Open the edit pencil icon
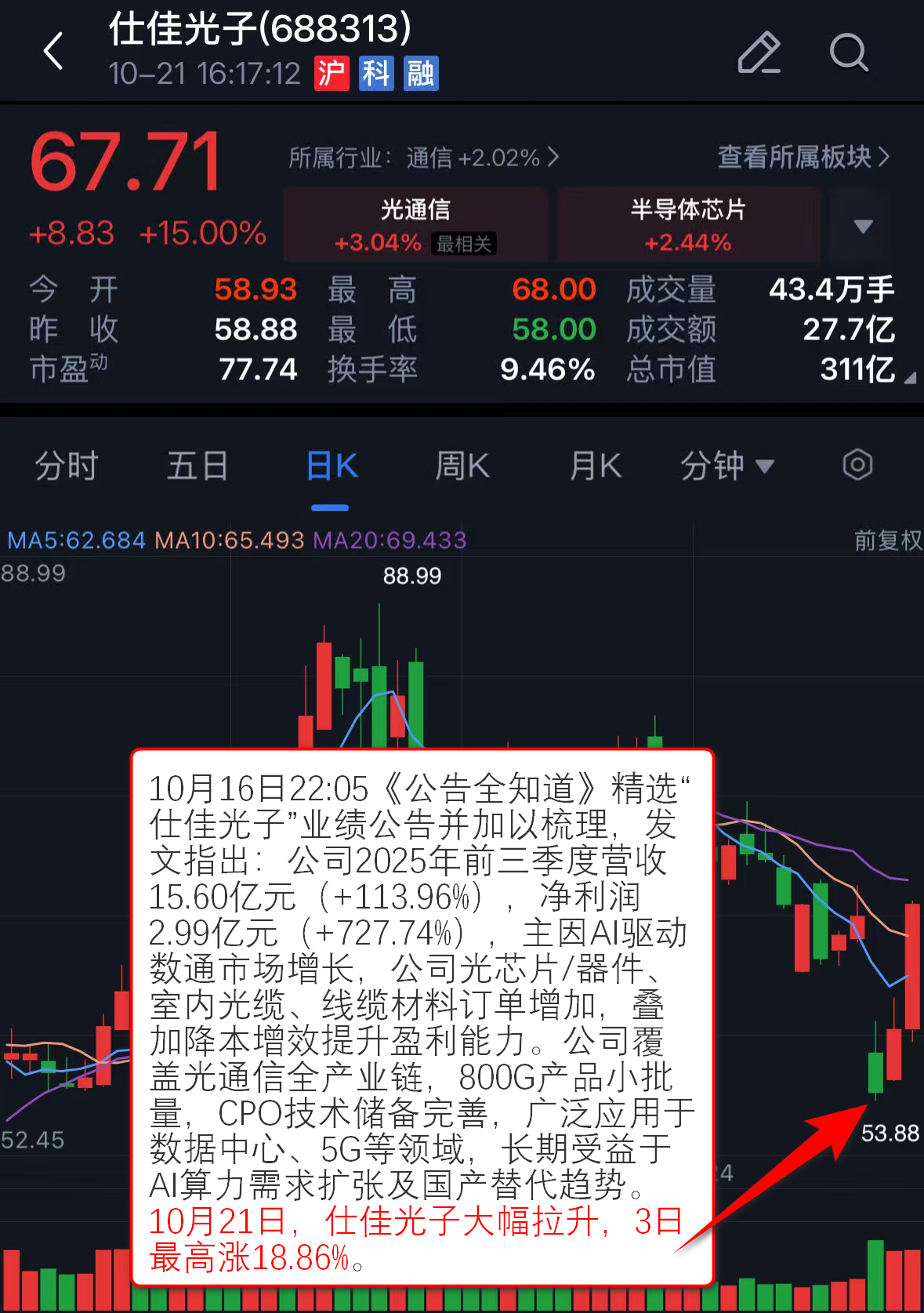The width and height of the screenshot is (924, 1313). tap(759, 53)
